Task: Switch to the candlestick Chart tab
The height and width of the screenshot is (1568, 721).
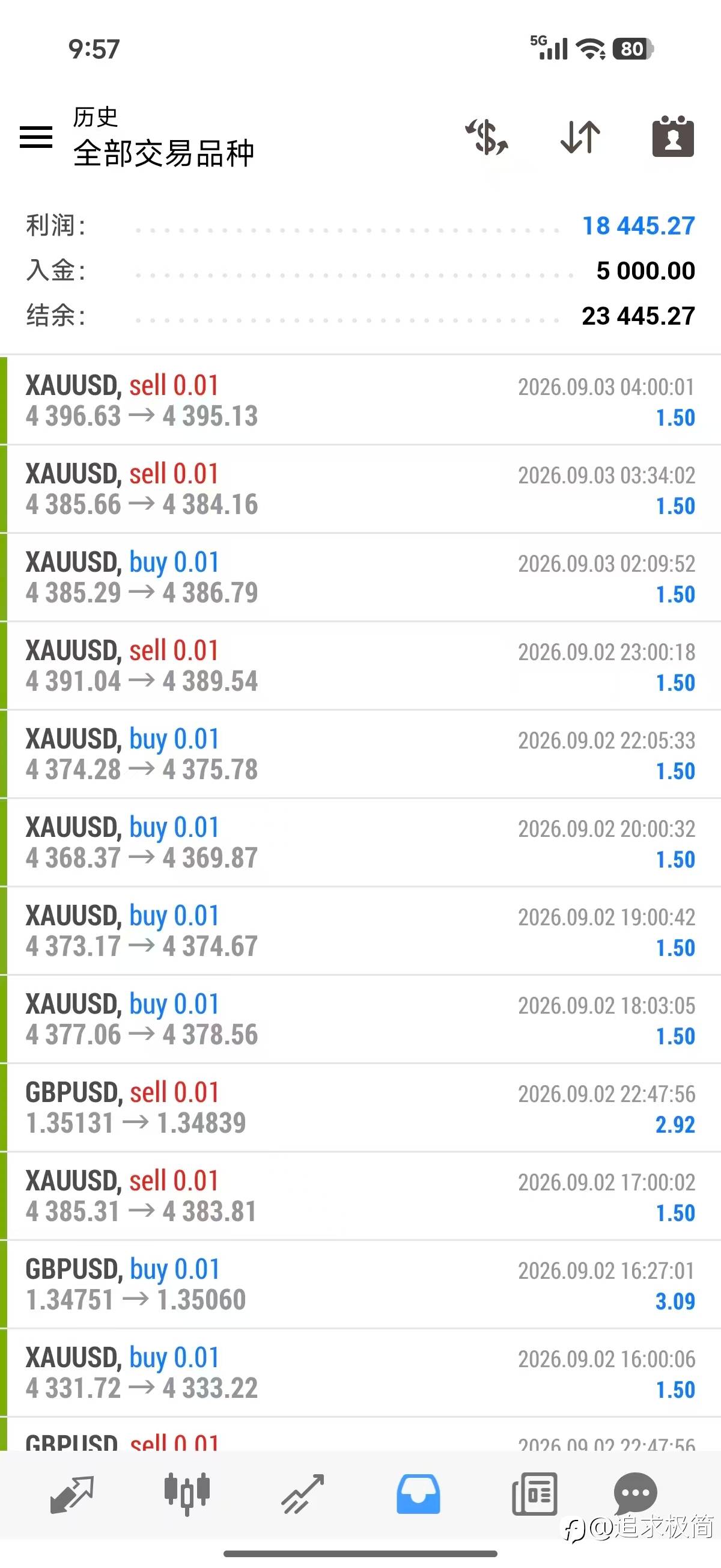Action: (187, 1493)
